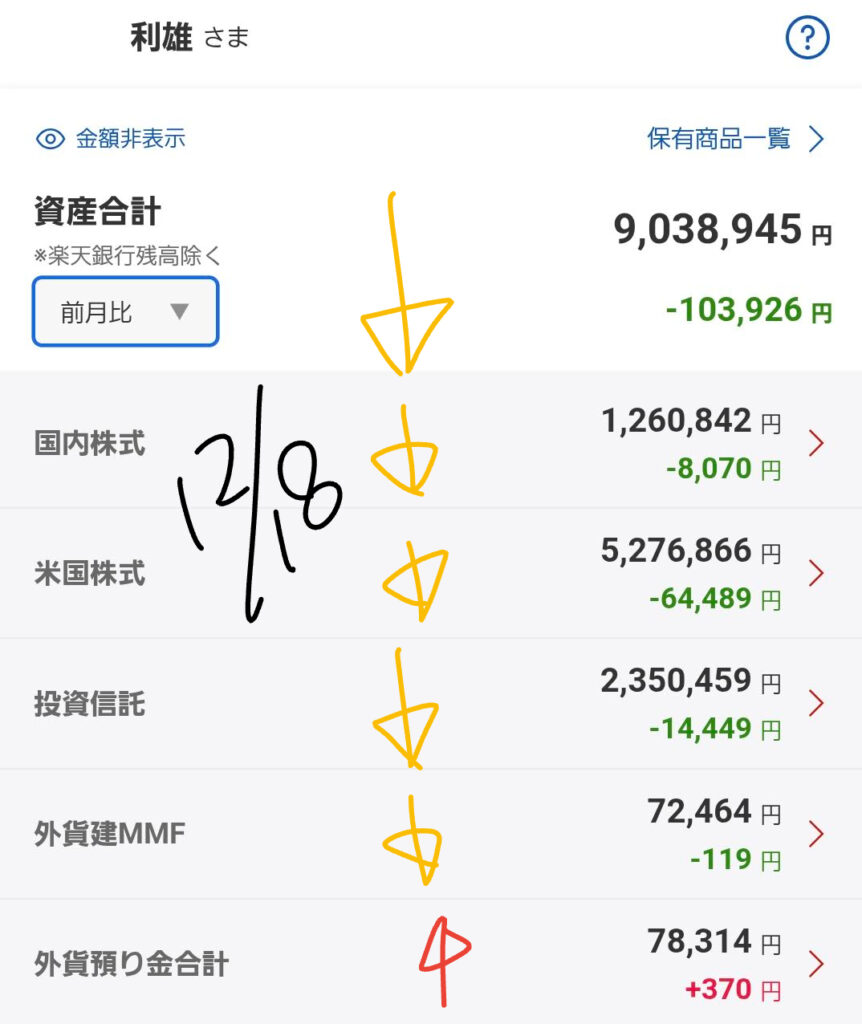
Task: Open the help question mark icon
Action: click(x=807, y=39)
